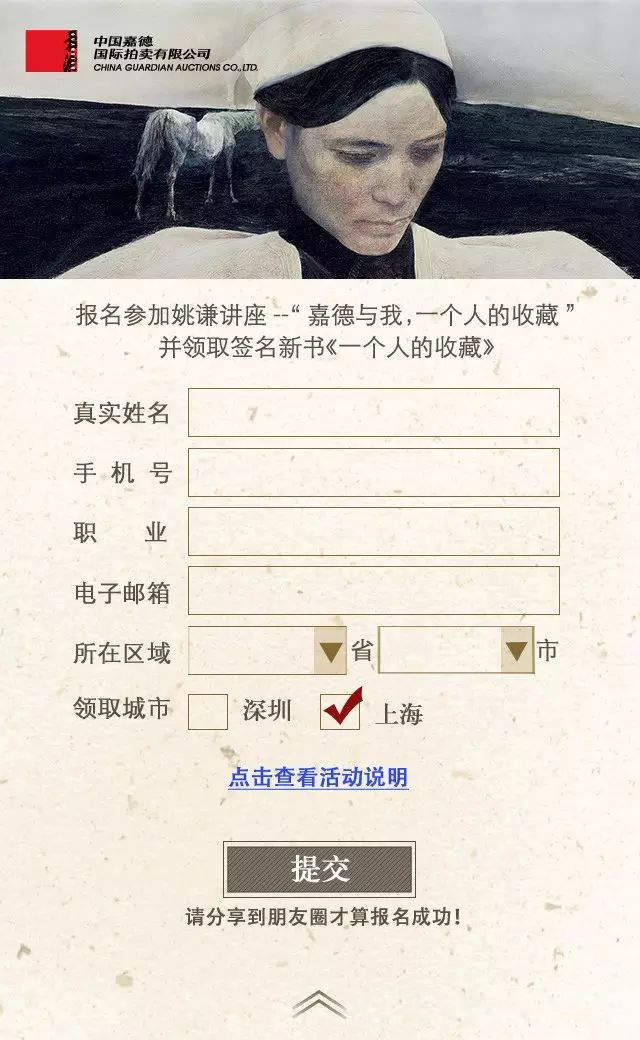Tap the 真实姓名 name field

coord(373,412)
